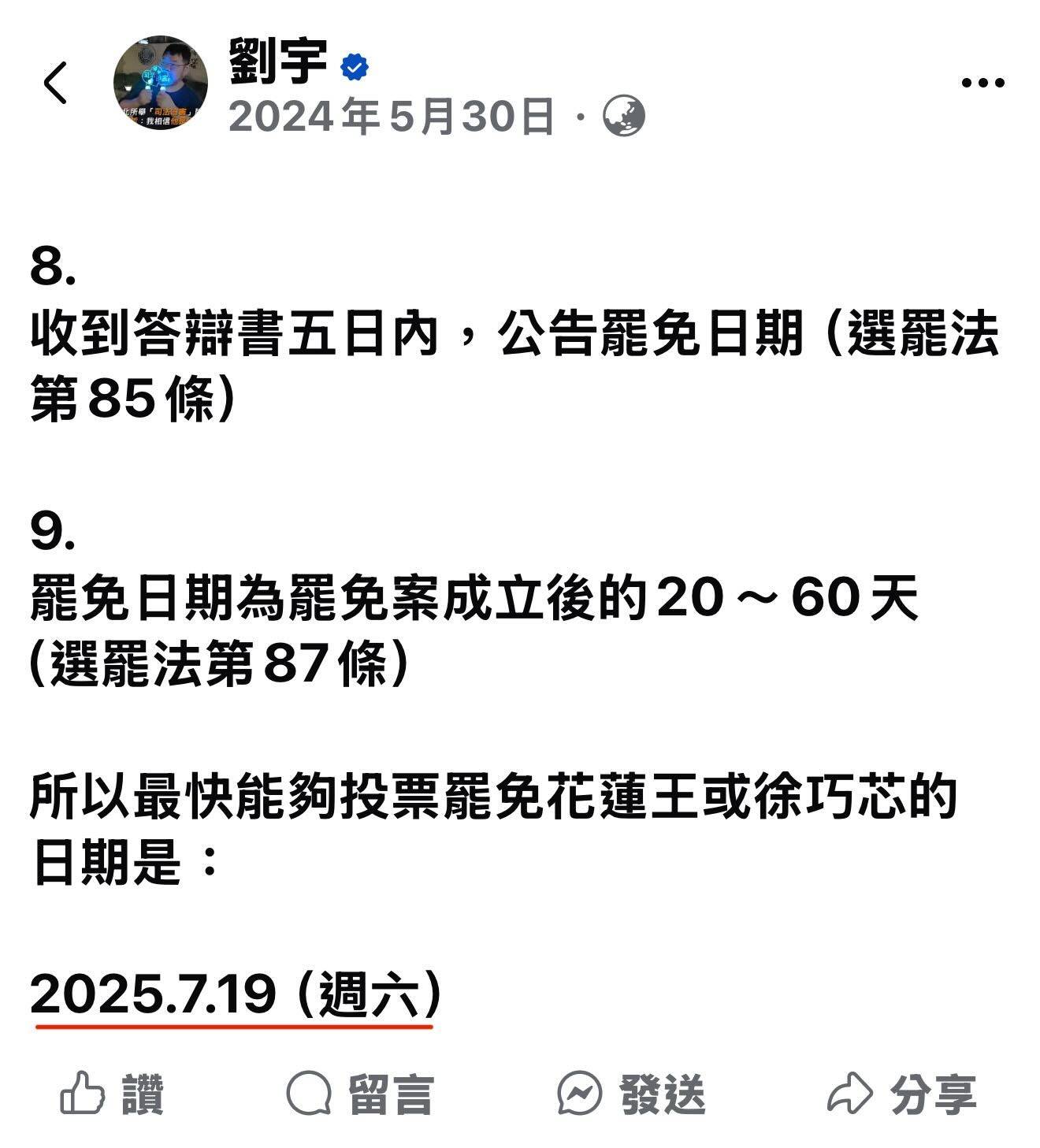Screen dimensions: 1040x1148
Task: Share this post with 分享
Action: 902,1094
